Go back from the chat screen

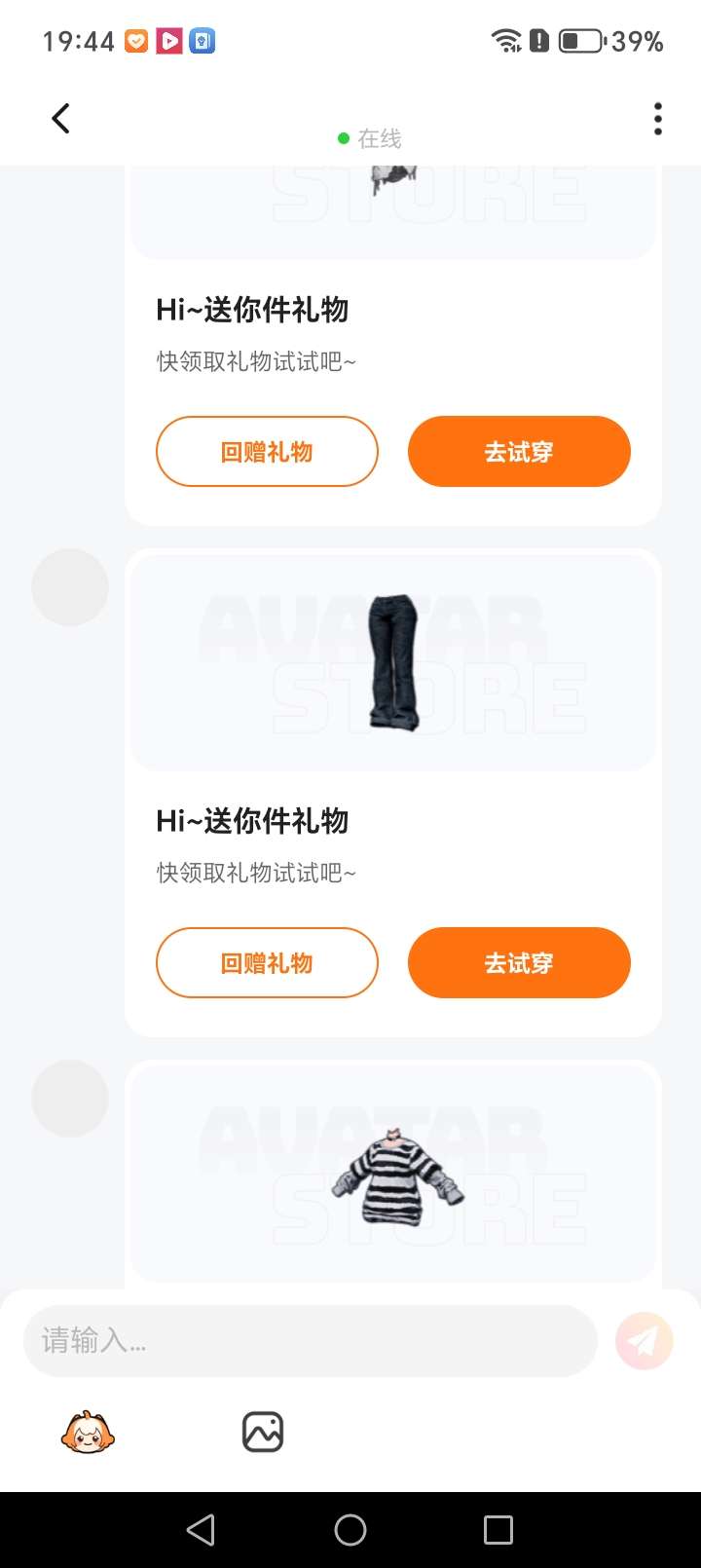tap(61, 119)
